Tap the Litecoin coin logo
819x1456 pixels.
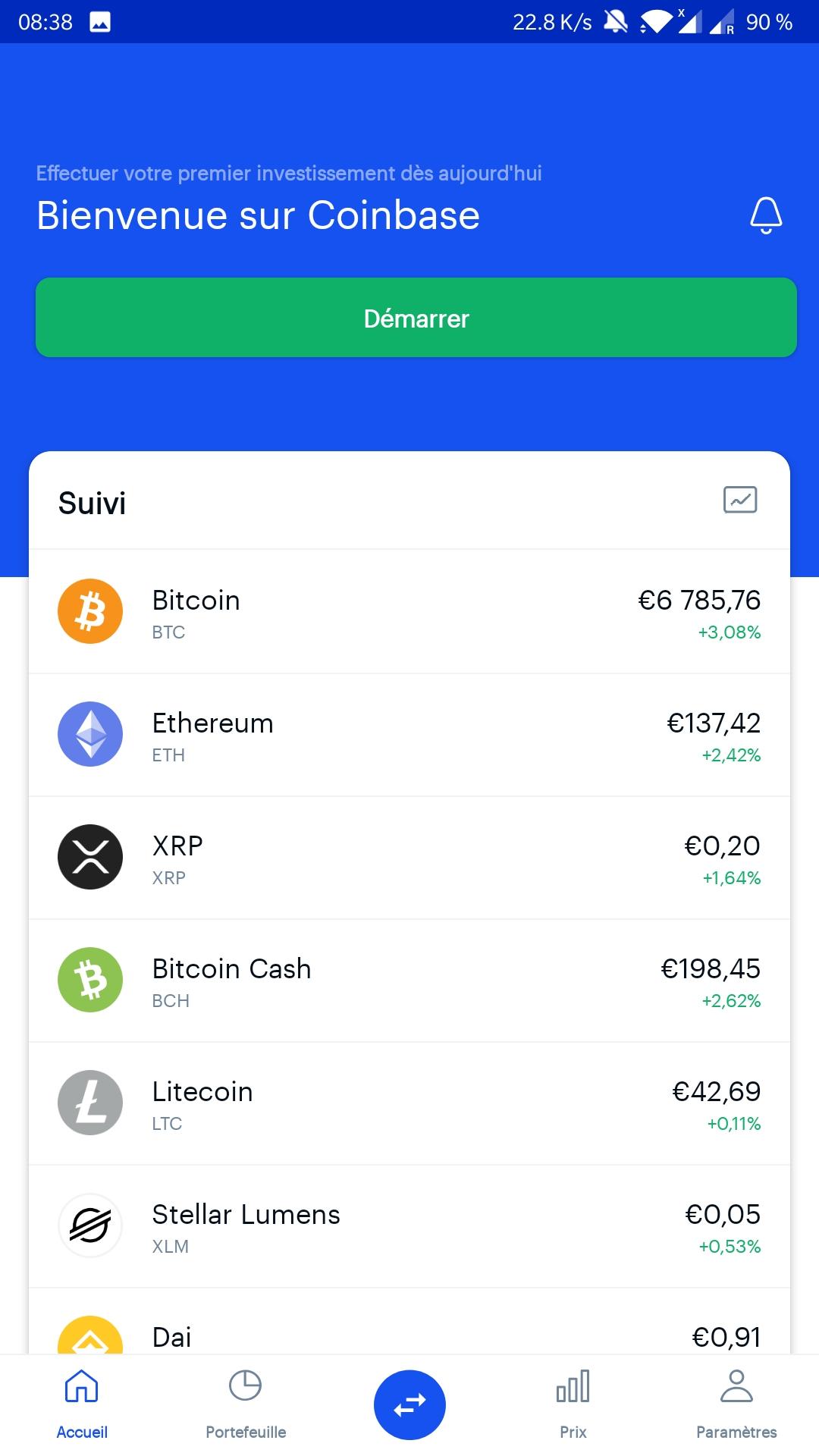point(89,1103)
